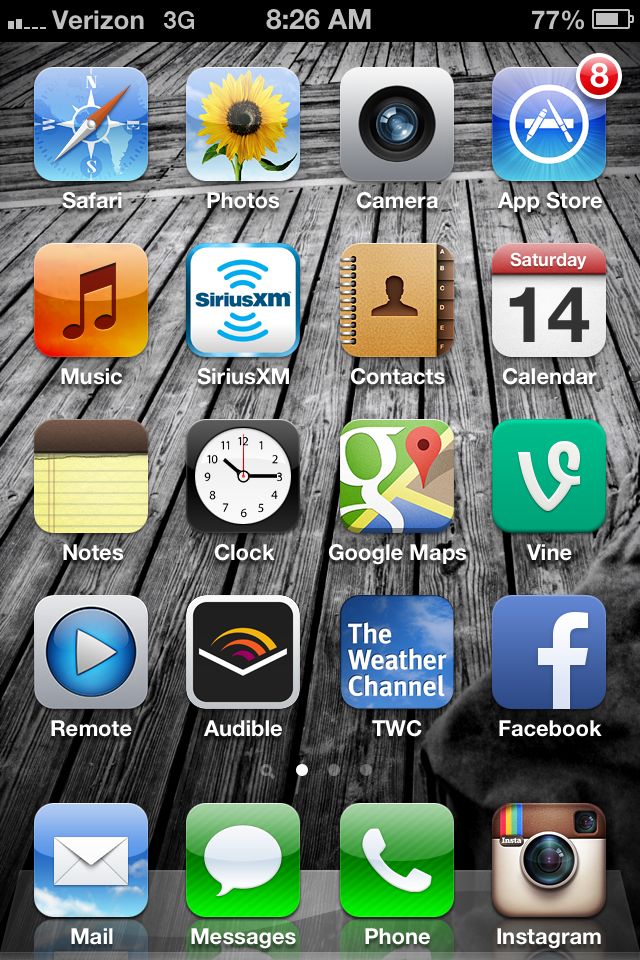Open the Audible app
The width and height of the screenshot is (640, 960).
click(x=243, y=652)
